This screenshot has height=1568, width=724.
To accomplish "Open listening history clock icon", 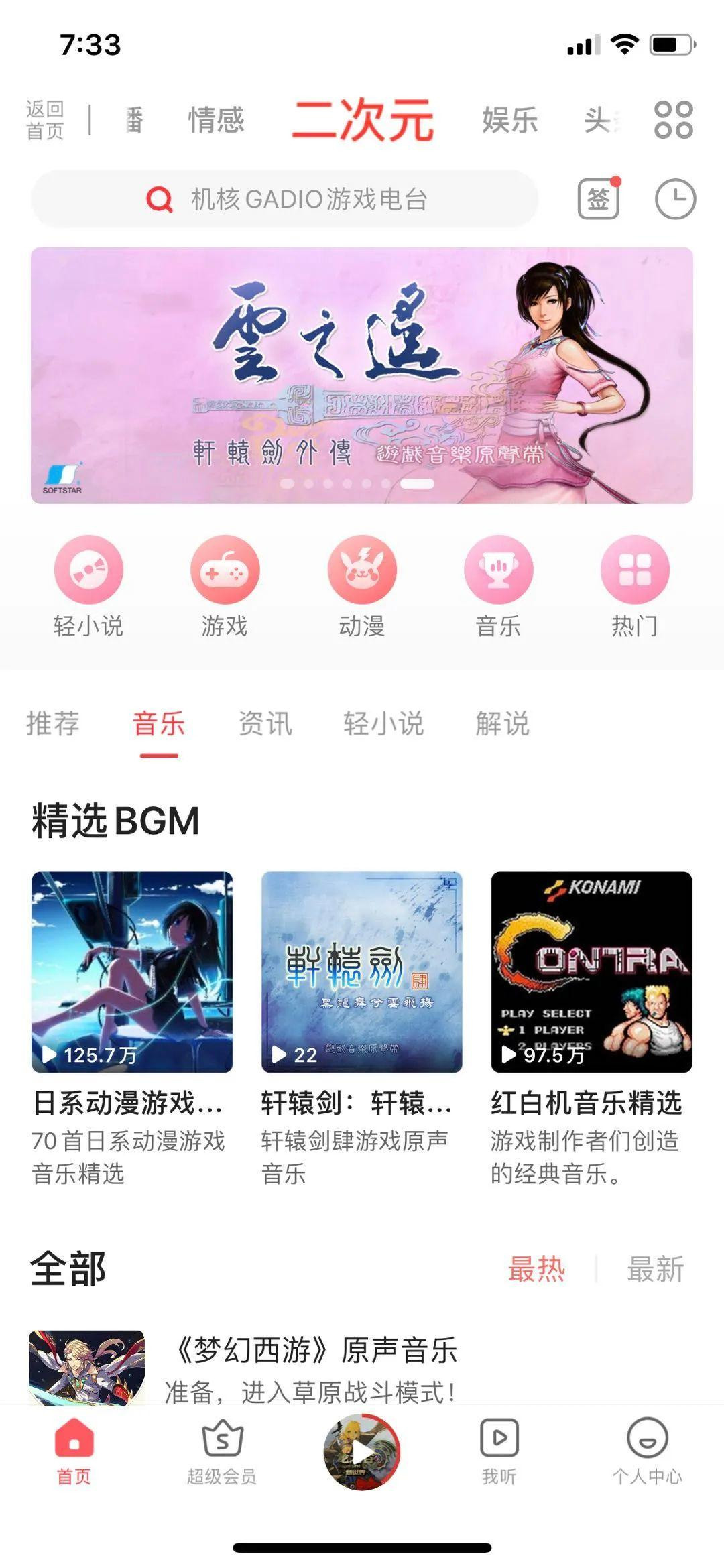I will click(x=674, y=199).
